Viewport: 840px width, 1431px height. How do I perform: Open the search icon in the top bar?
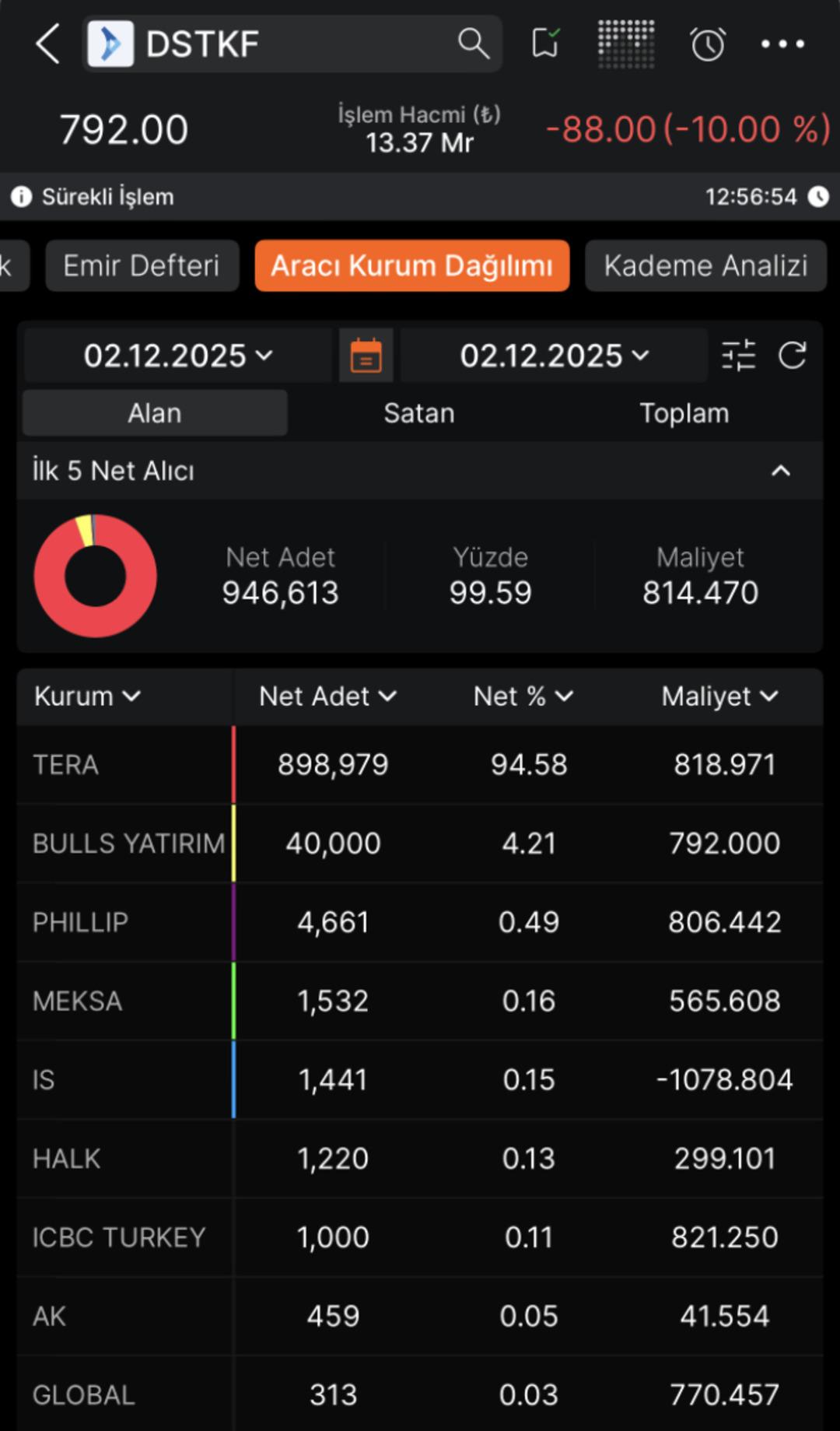point(474,44)
